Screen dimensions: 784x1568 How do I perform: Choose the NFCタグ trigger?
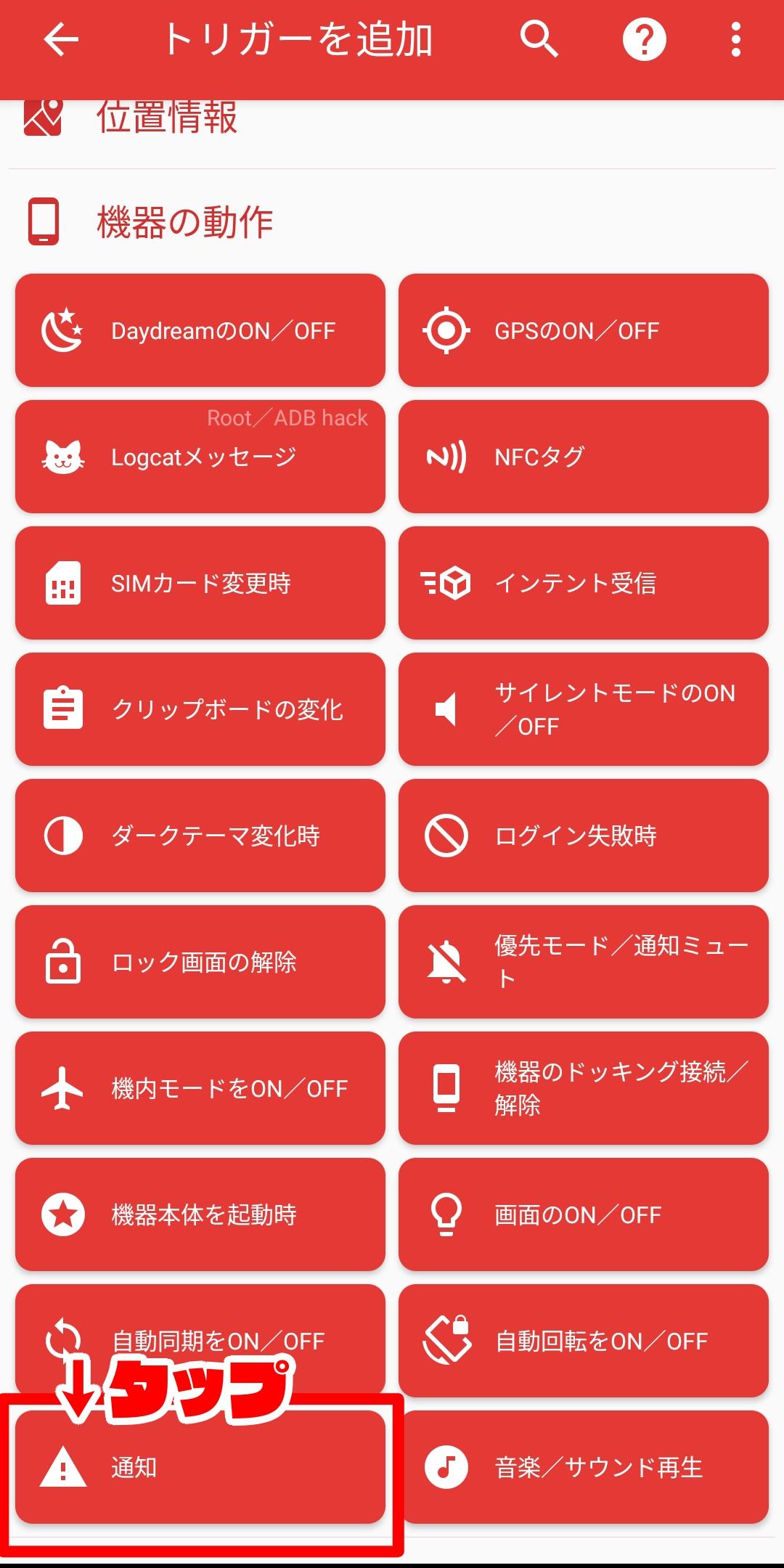click(584, 457)
